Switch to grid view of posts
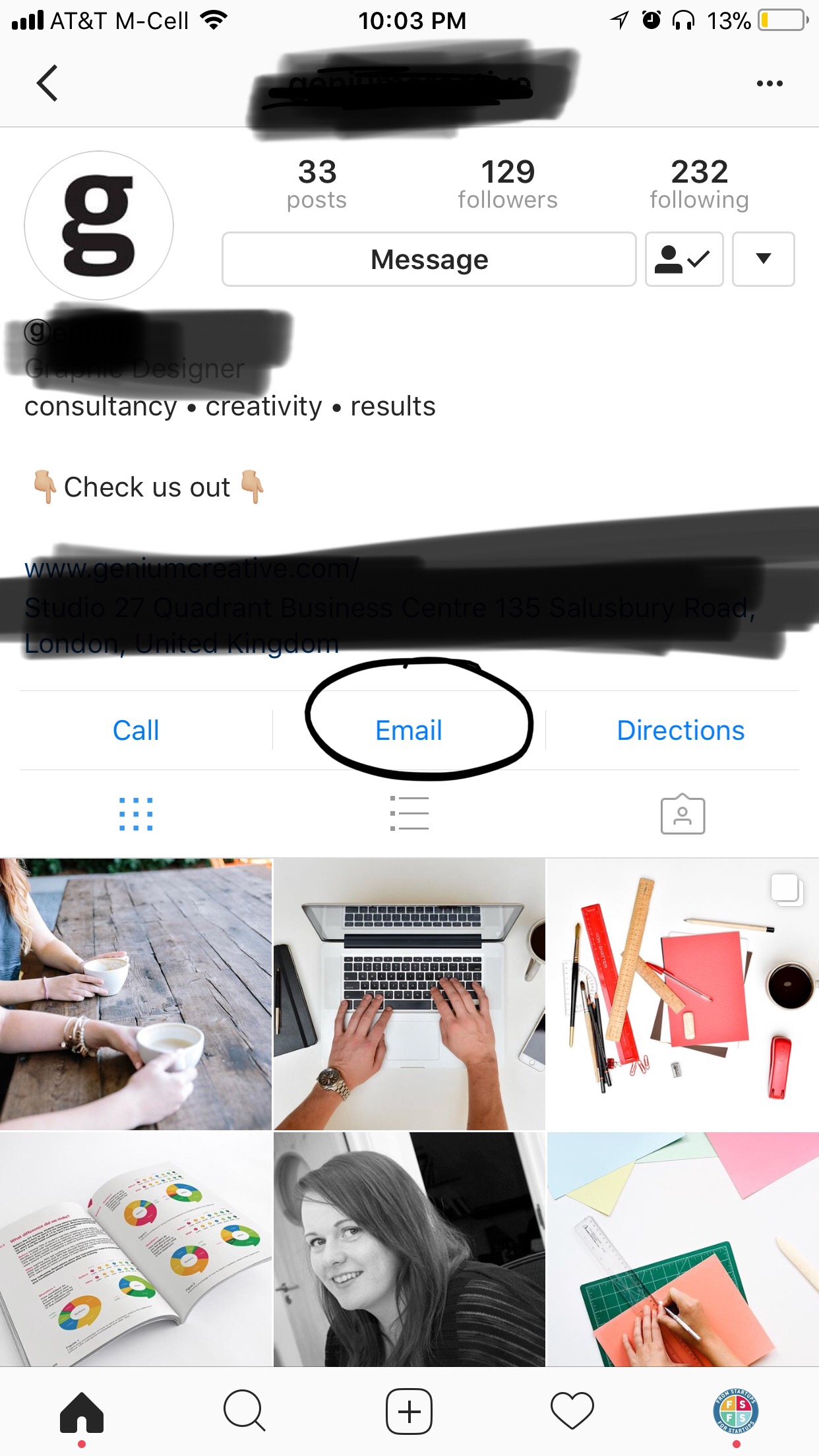 pos(136,814)
